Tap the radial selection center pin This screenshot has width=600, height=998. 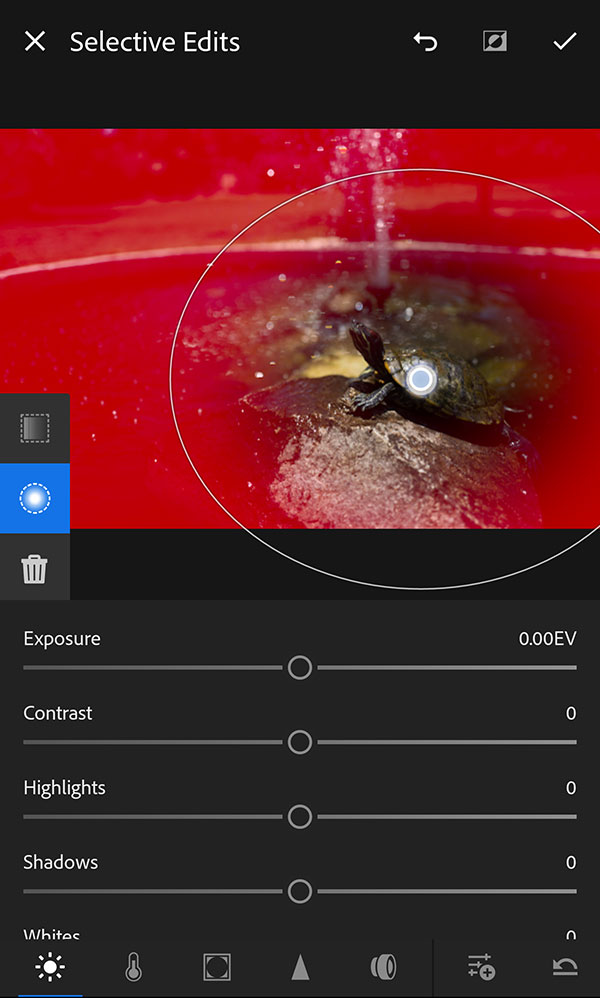(421, 379)
